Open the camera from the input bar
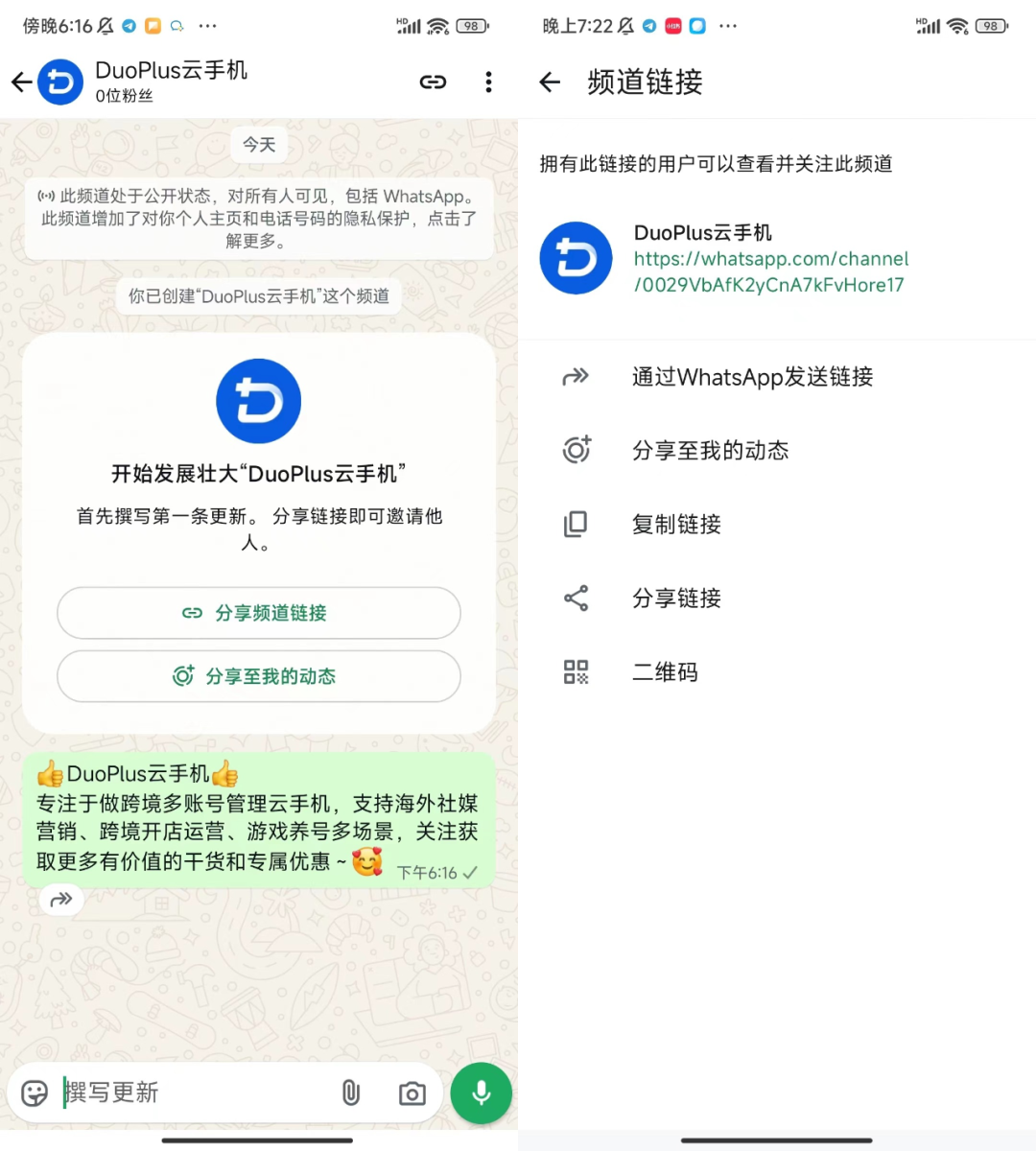1036x1151 pixels. (x=412, y=1092)
